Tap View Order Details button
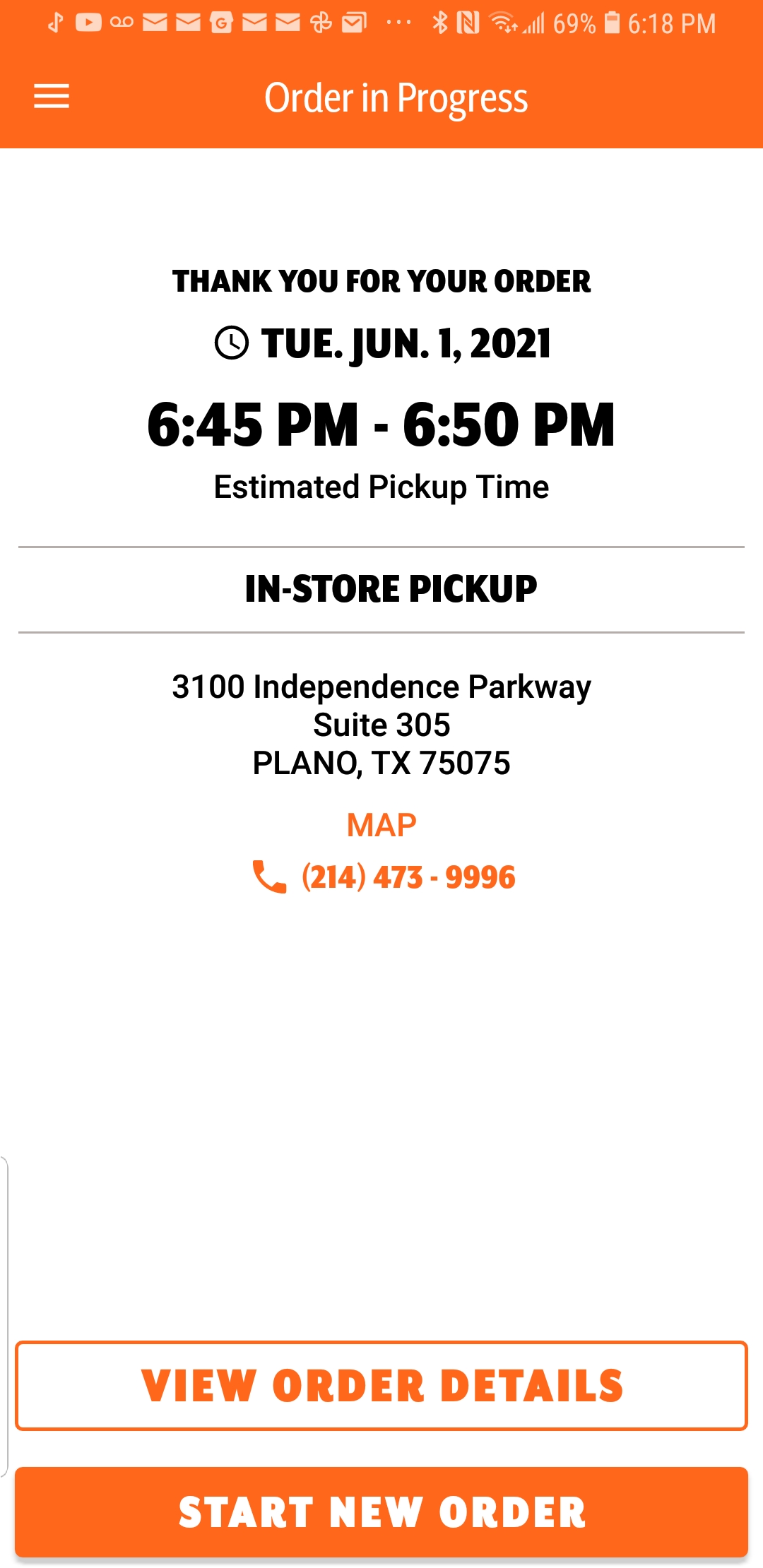Screen dimensions: 763x1568 (x=381, y=1386)
